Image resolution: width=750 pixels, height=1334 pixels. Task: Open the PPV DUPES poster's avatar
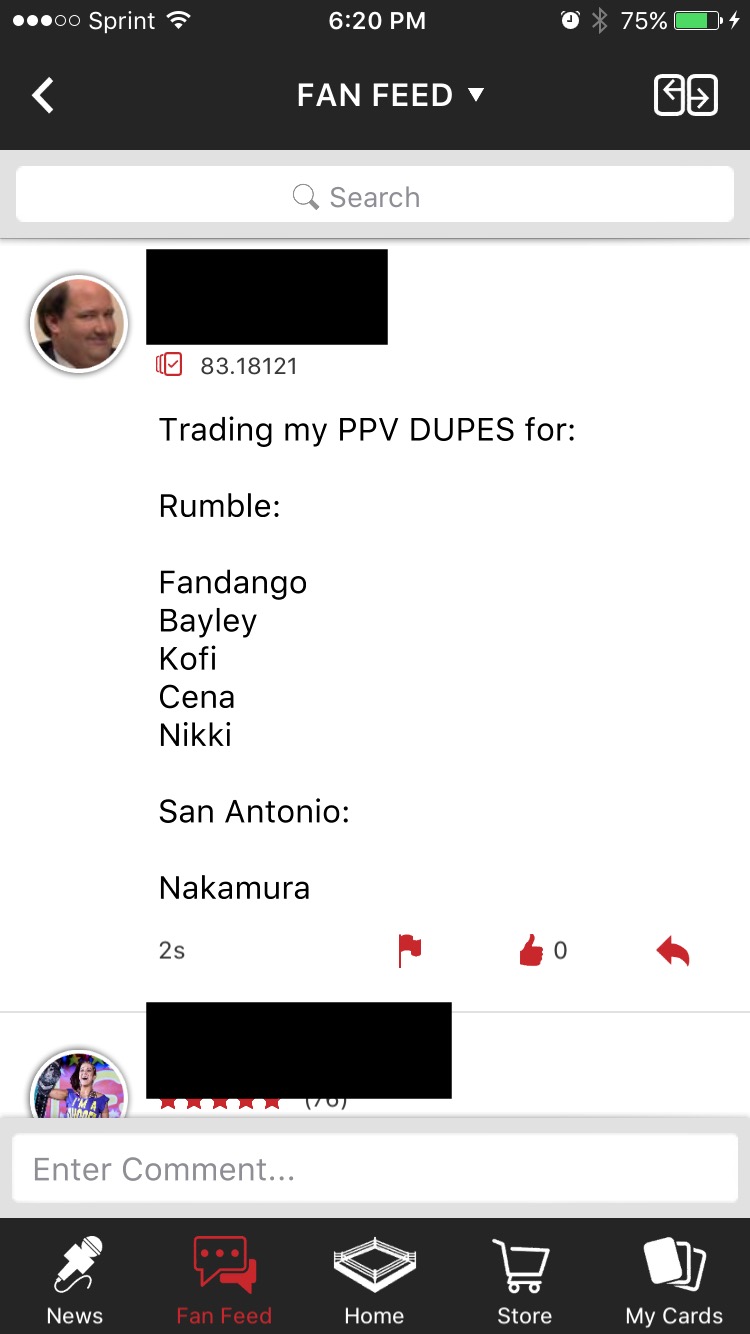pos(80,324)
